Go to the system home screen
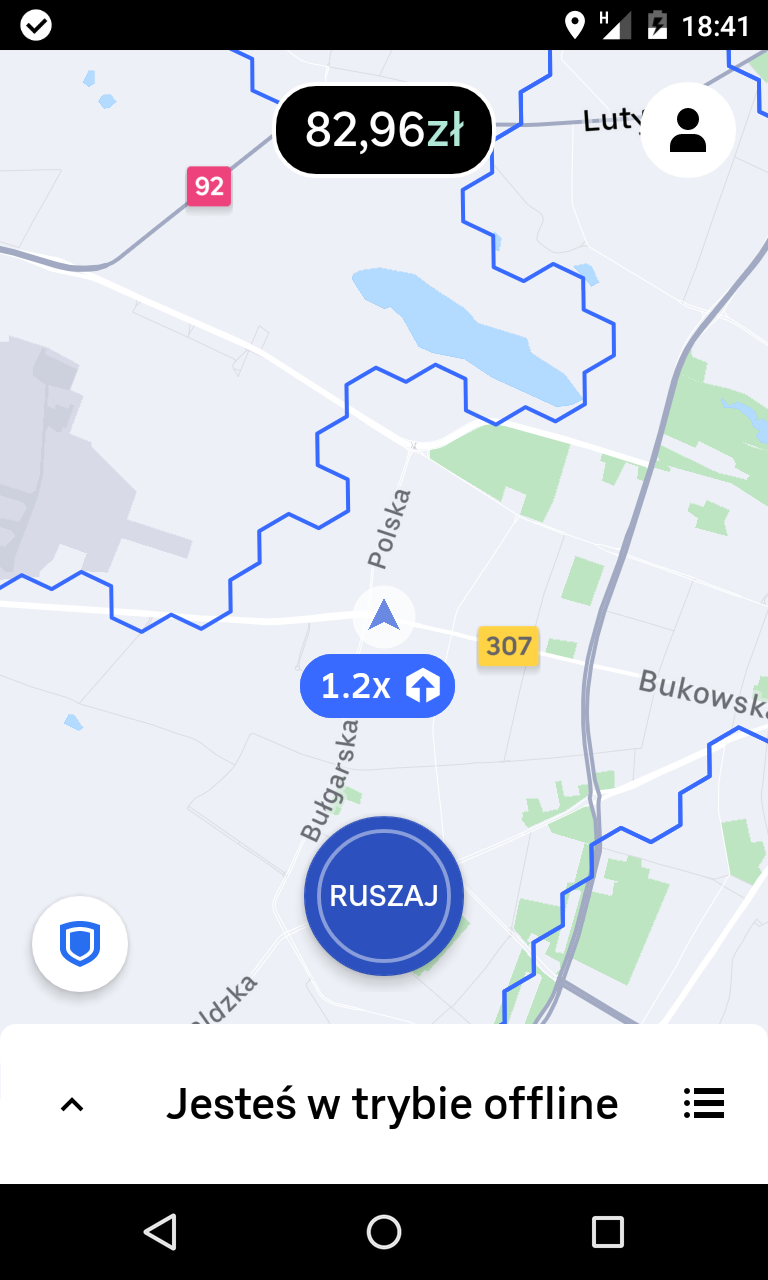768x1280 pixels. pos(384,1232)
